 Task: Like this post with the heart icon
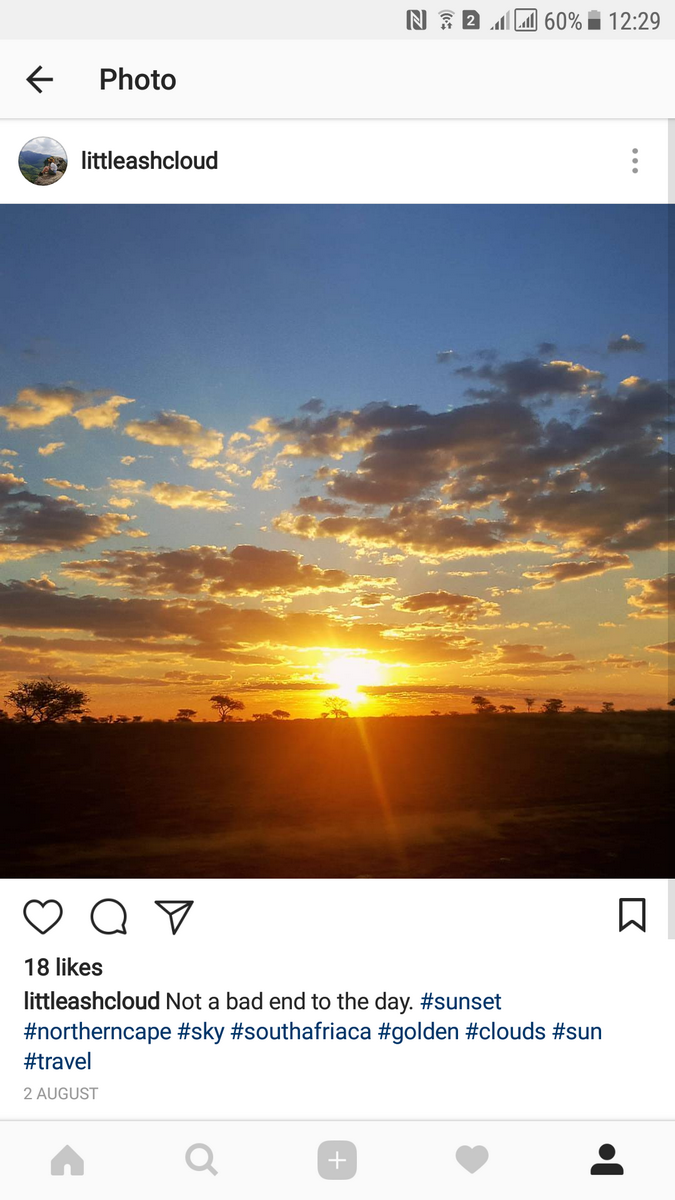tap(43, 916)
